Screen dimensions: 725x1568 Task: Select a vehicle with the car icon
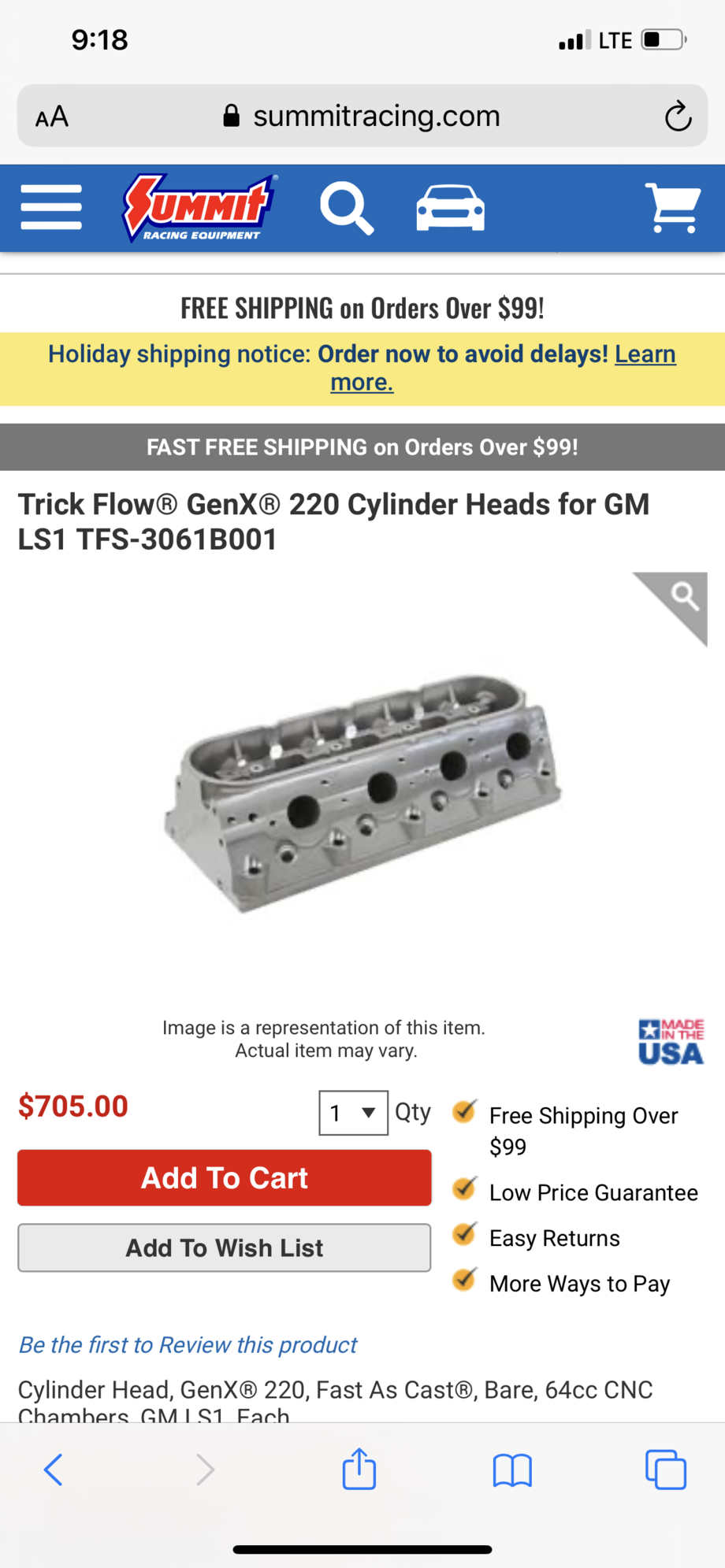pyautogui.click(x=450, y=208)
